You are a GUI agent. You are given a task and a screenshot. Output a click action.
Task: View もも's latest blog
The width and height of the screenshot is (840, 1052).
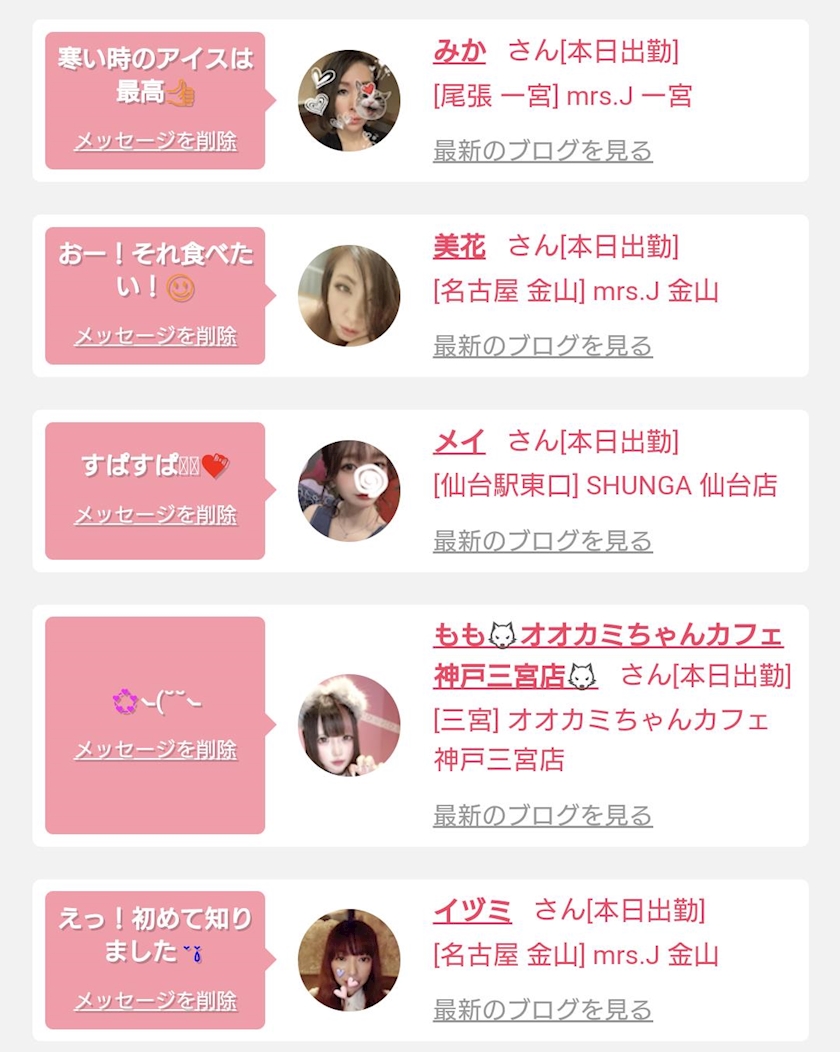pyautogui.click(x=542, y=816)
